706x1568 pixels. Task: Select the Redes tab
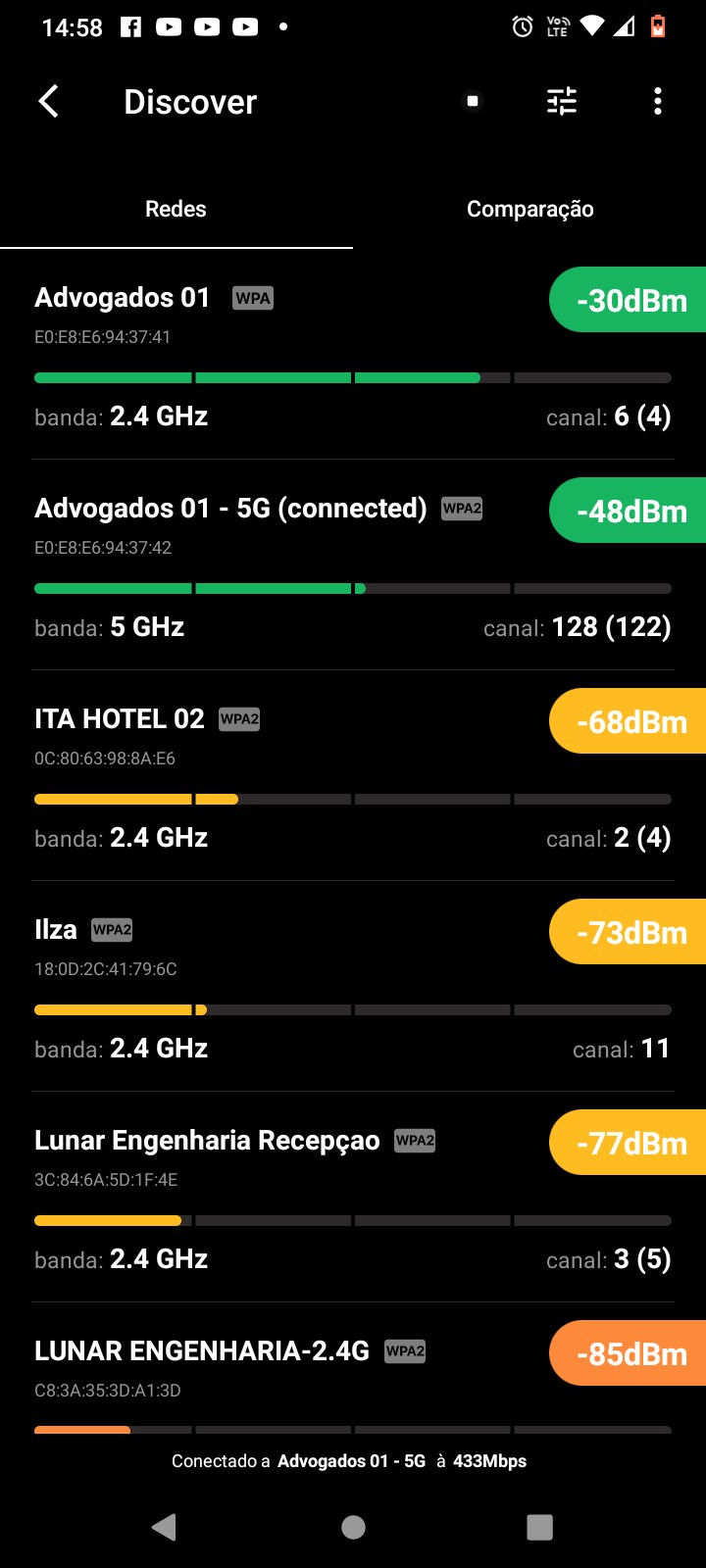tap(176, 209)
